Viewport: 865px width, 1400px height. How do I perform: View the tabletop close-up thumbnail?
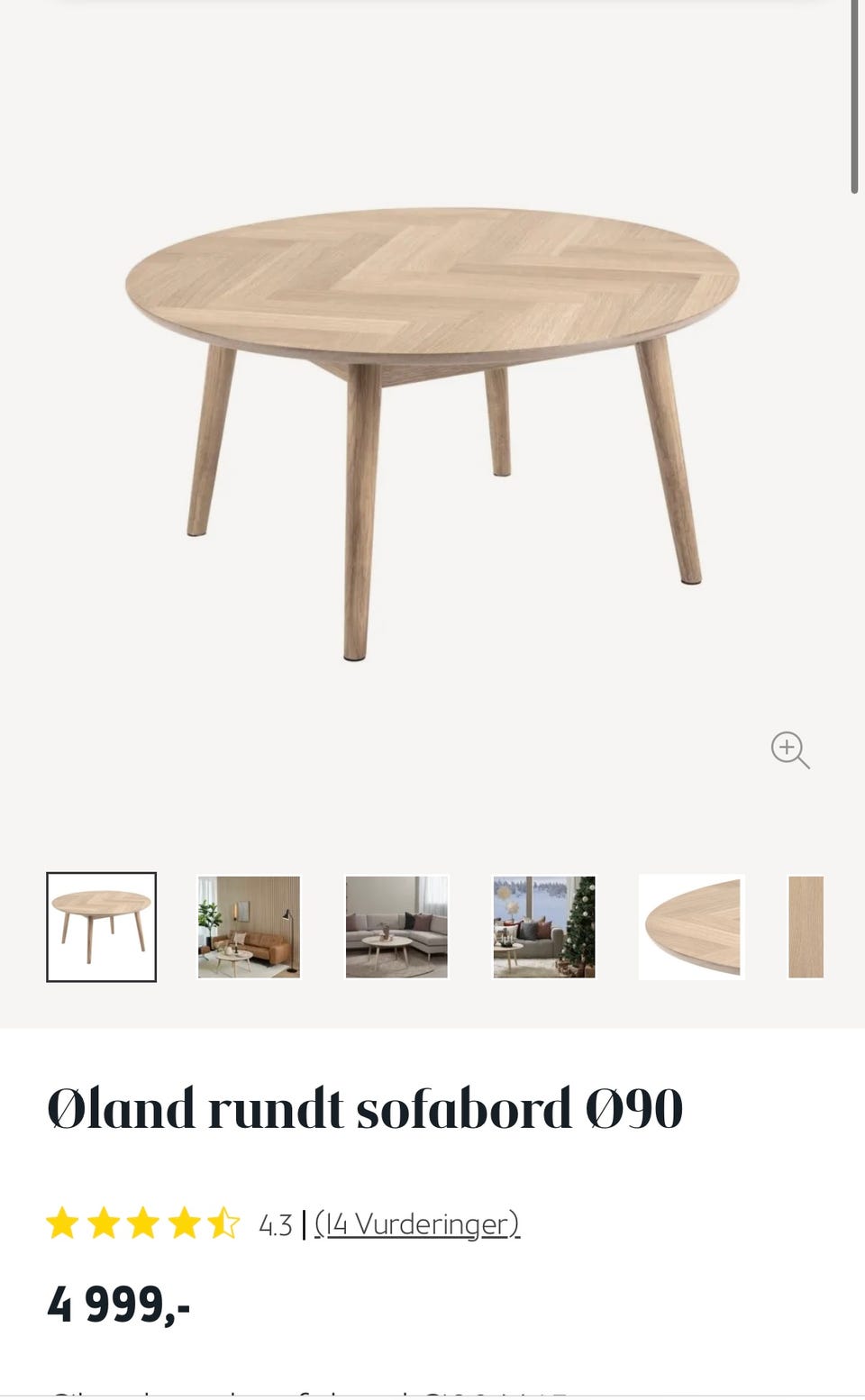692,927
